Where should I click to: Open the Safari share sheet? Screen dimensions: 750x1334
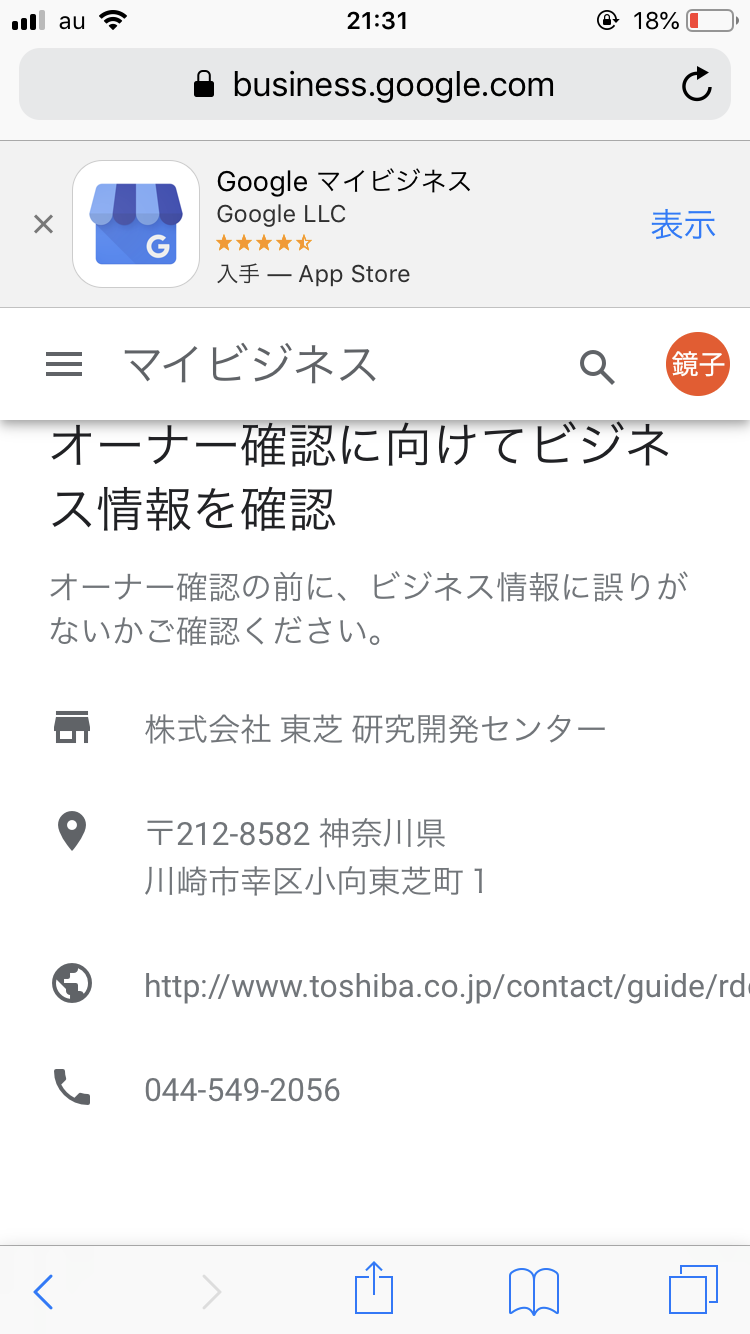pyautogui.click(x=374, y=1290)
